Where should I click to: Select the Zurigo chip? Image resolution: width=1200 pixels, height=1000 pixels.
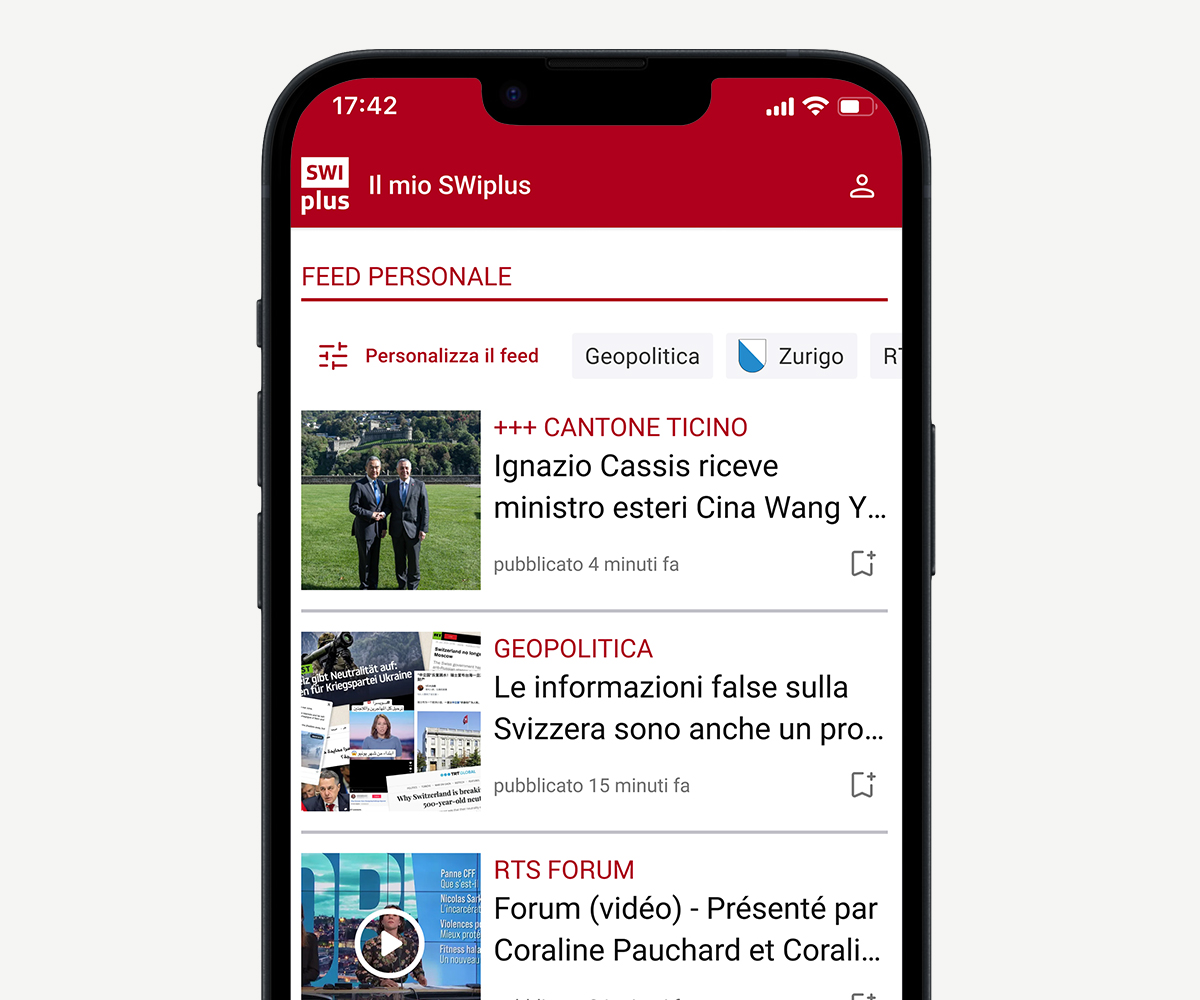791,356
